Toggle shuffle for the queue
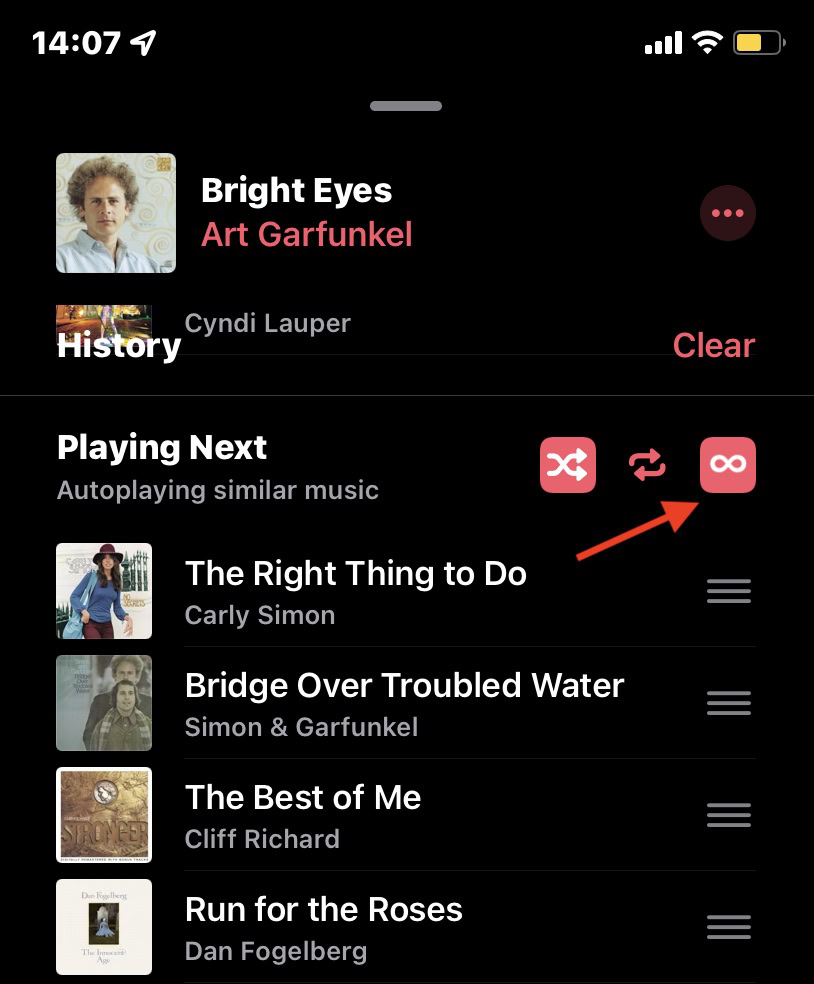Image resolution: width=814 pixels, height=984 pixels. click(x=568, y=465)
